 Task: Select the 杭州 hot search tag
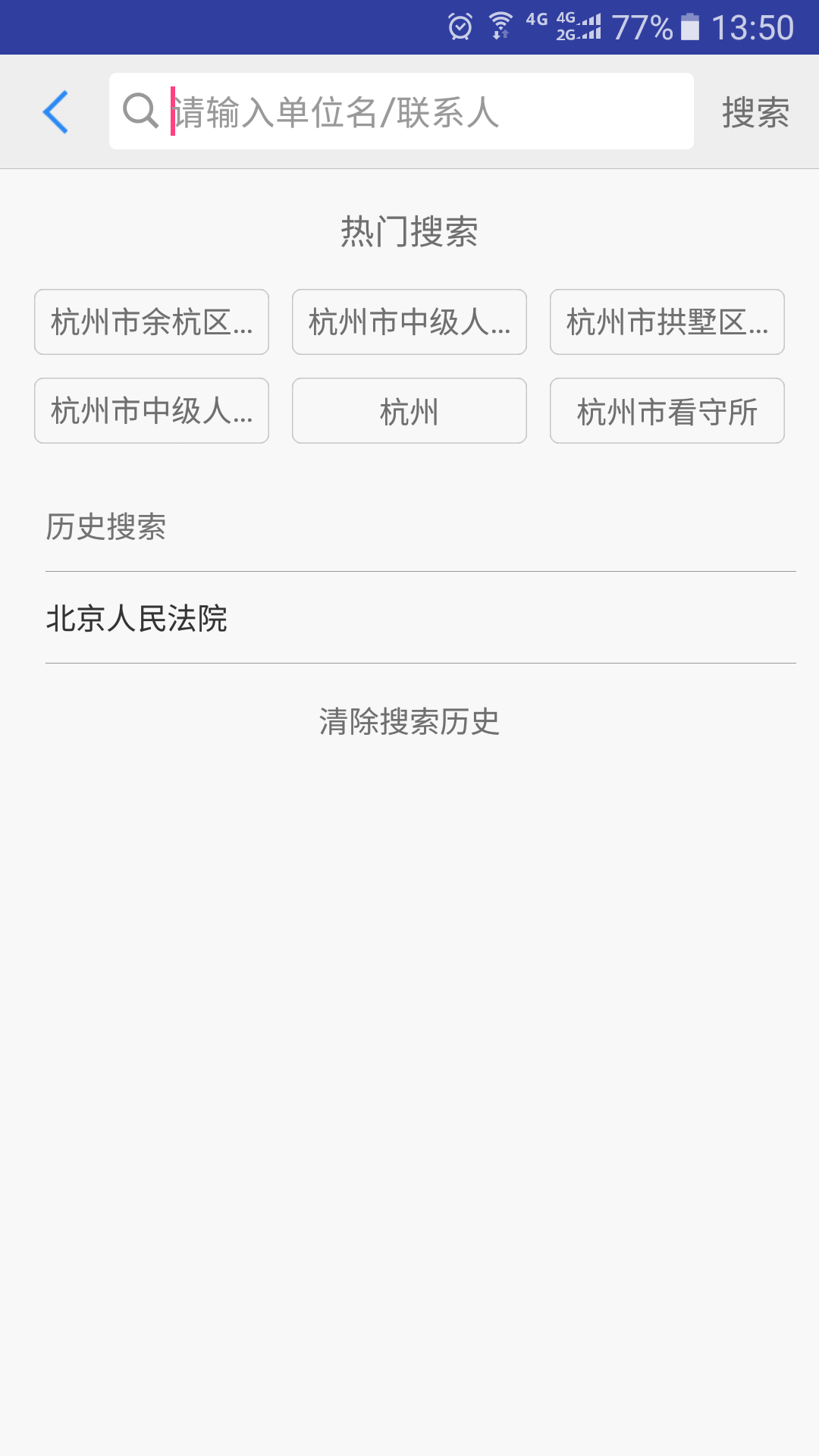[x=409, y=410]
